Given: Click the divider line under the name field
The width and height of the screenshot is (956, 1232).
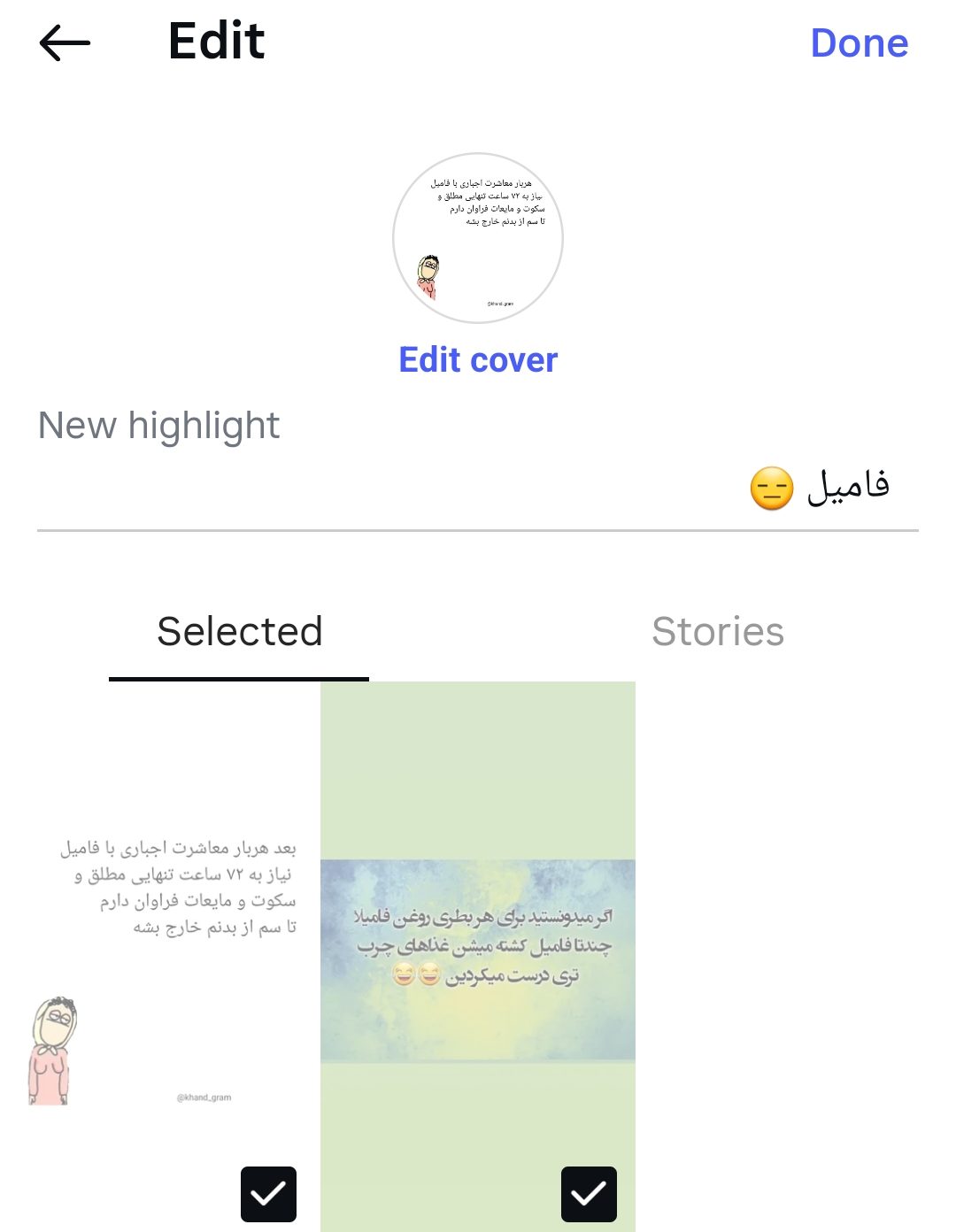Looking at the screenshot, I should [x=478, y=530].
